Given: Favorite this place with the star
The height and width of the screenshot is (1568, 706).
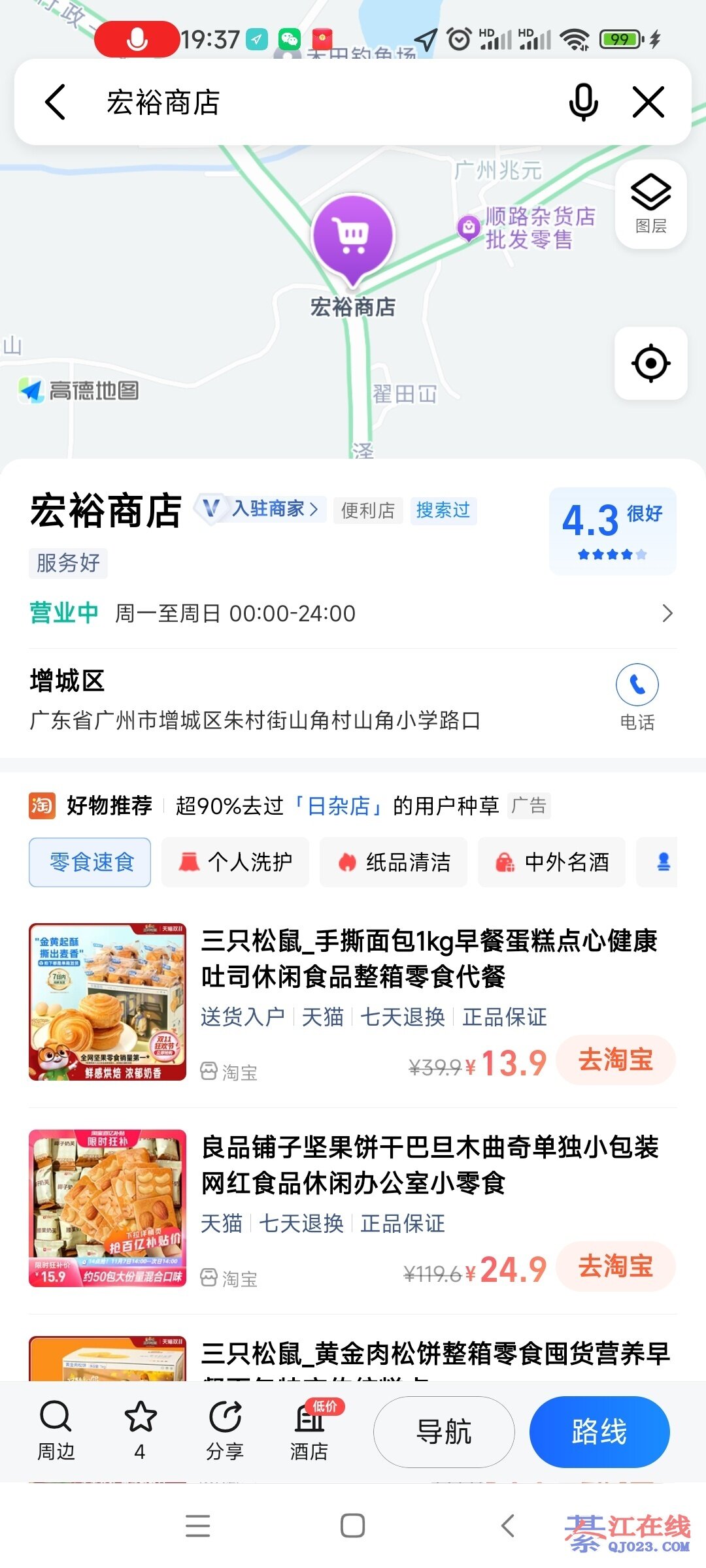Looking at the screenshot, I should point(140,1431).
